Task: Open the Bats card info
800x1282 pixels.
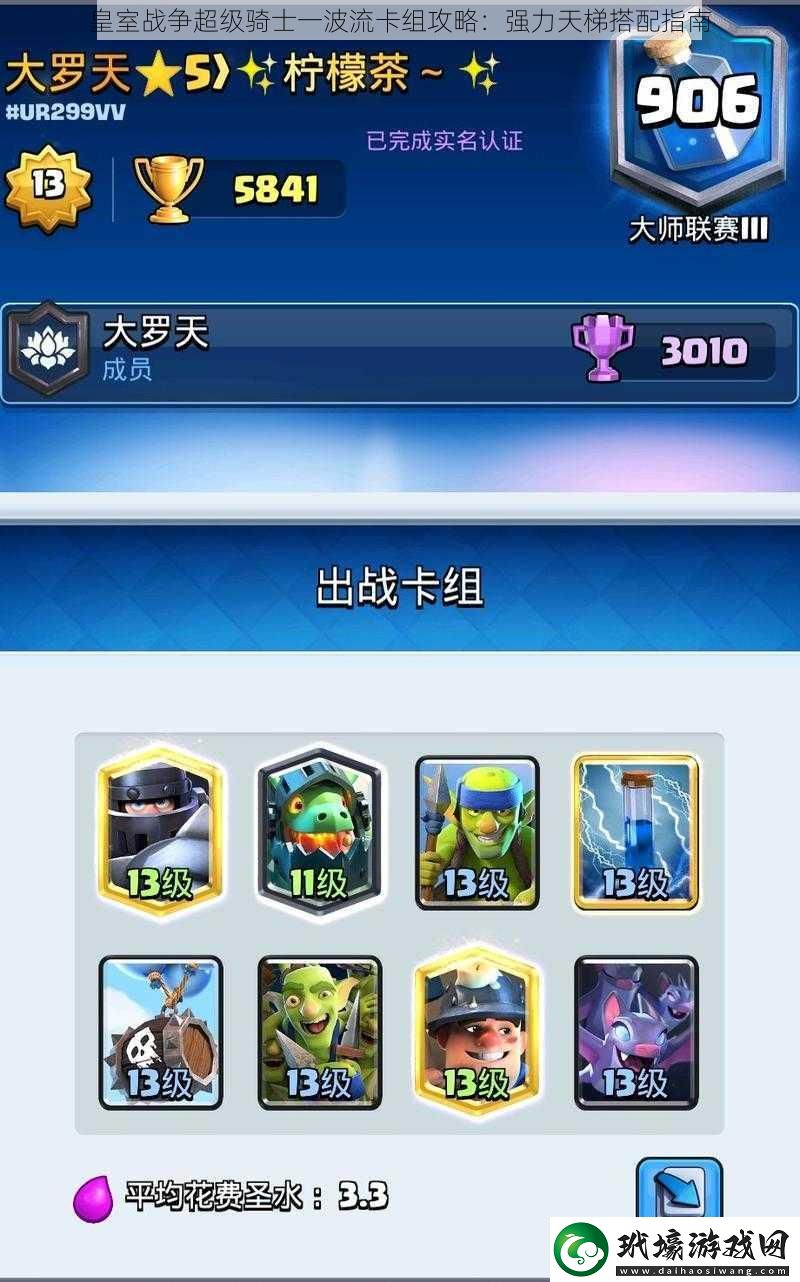Action: (x=635, y=1031)
